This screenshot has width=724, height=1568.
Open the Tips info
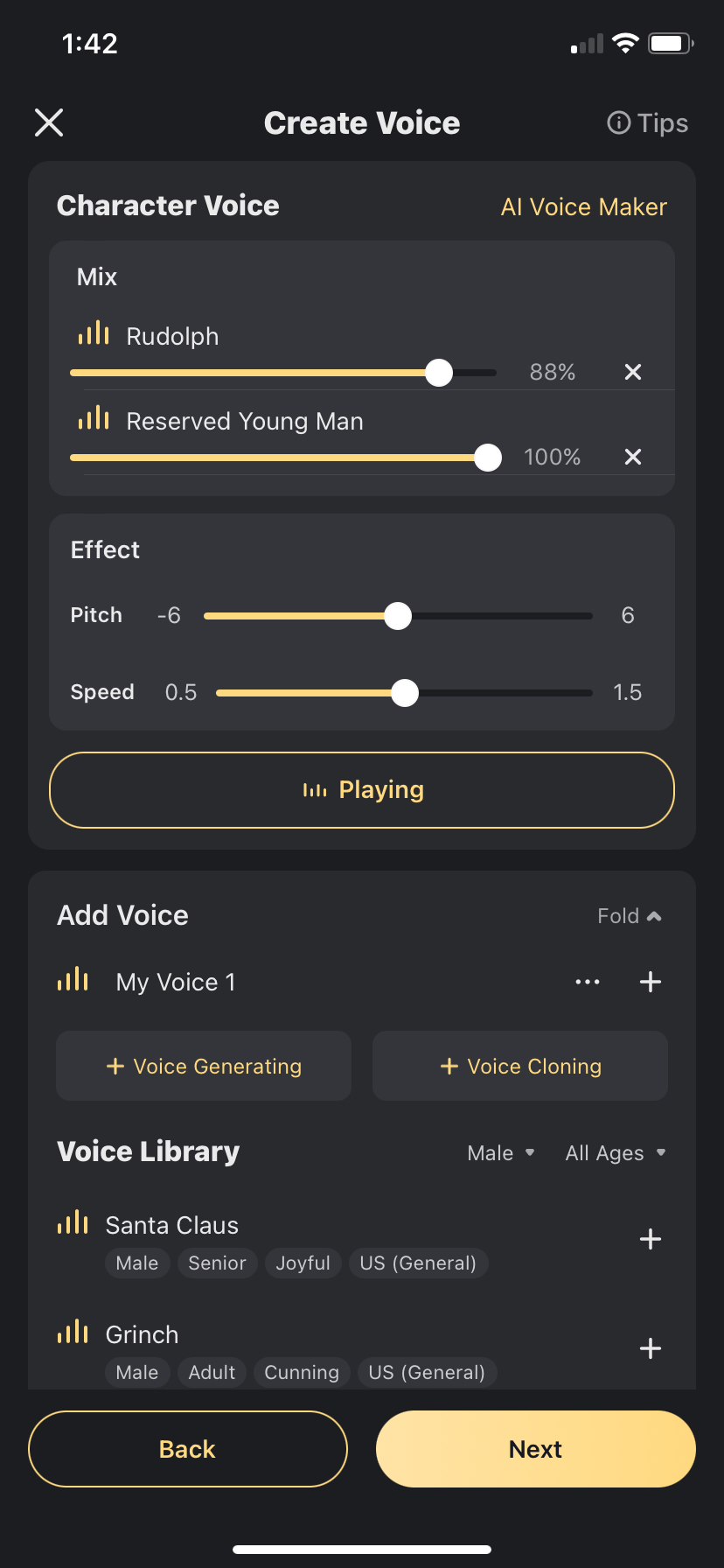pos(648,123)
